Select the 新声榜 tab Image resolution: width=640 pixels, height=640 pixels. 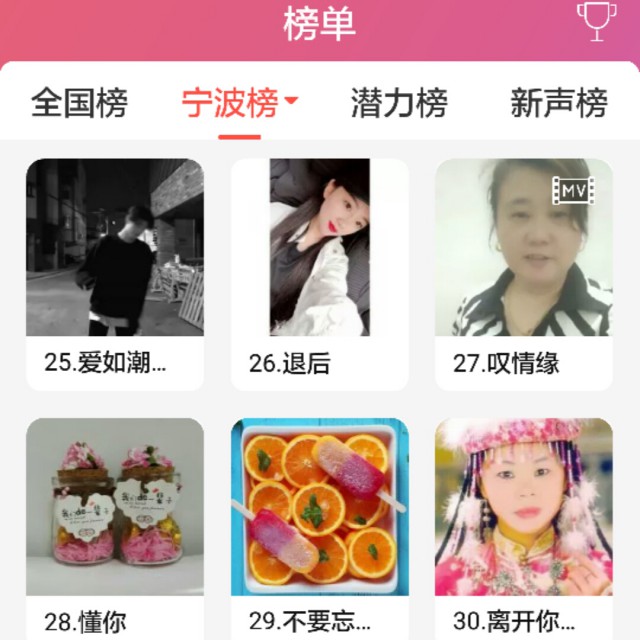(559, 102)
